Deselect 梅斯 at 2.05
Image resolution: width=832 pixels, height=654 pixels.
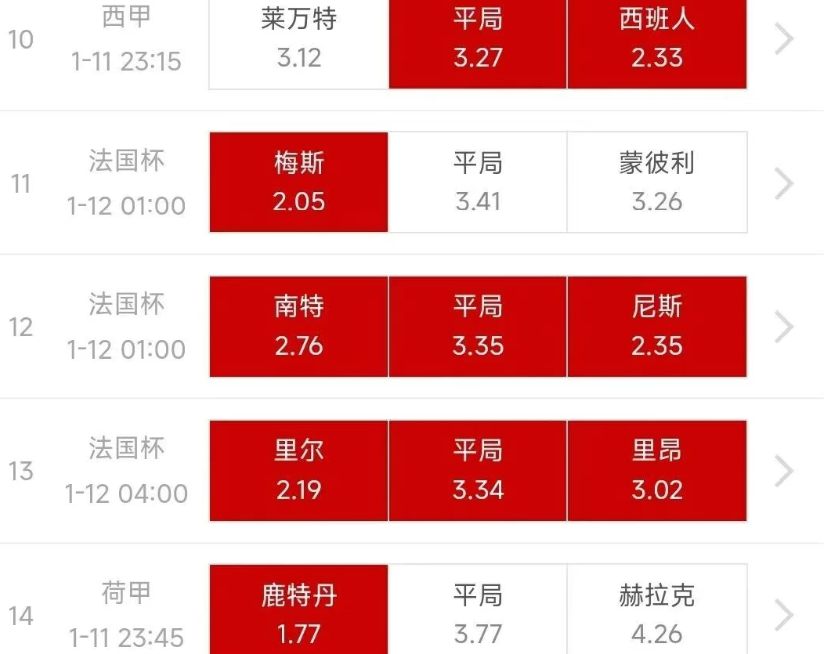pos(298,183)
